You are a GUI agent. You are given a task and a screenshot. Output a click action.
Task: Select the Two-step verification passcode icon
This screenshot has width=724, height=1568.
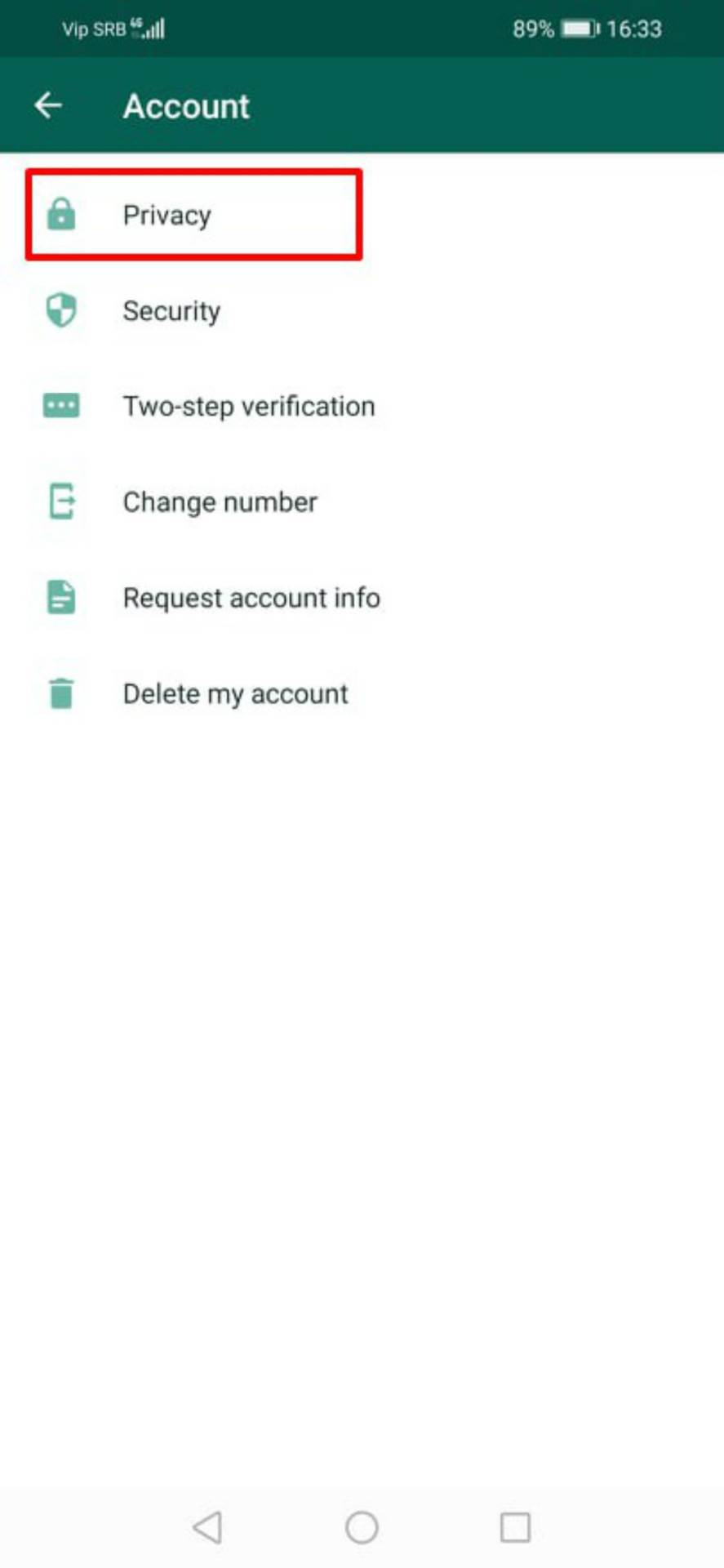tap(61, 406)
